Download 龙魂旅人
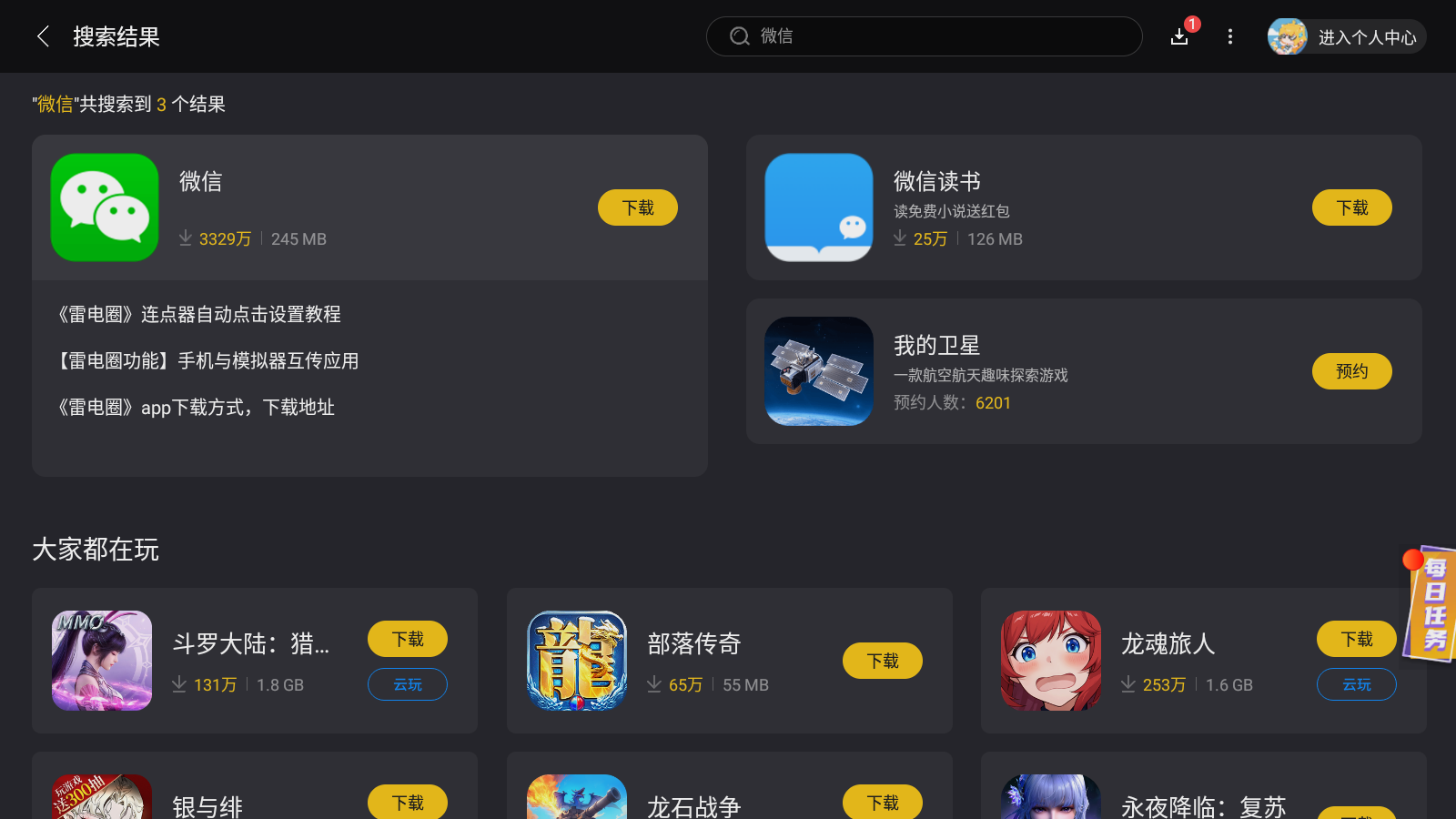The width and height of the screenshot is (1456, 819). [x=1356, y=639]
